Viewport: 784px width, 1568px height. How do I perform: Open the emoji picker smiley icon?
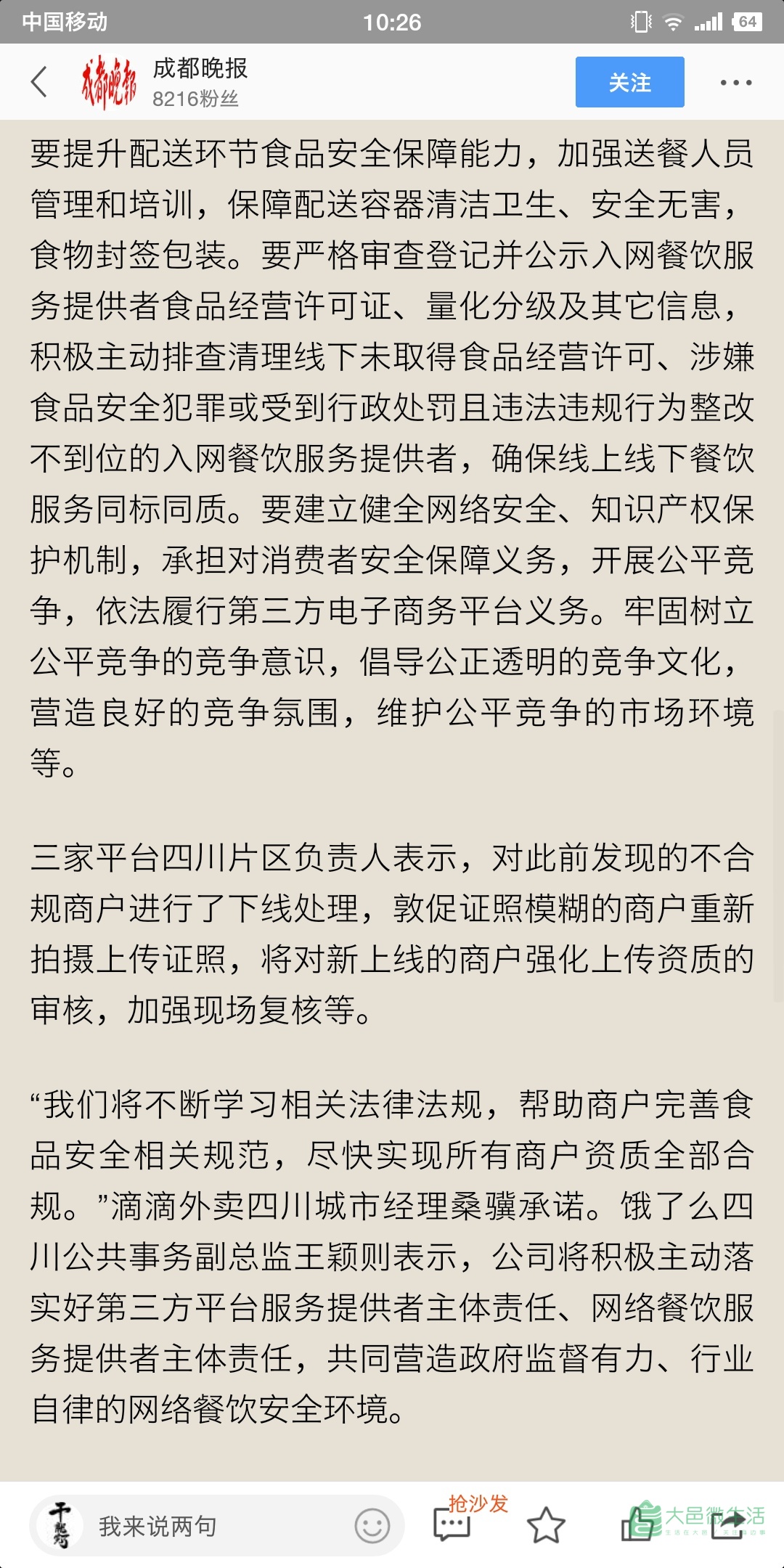point(372,1526)
